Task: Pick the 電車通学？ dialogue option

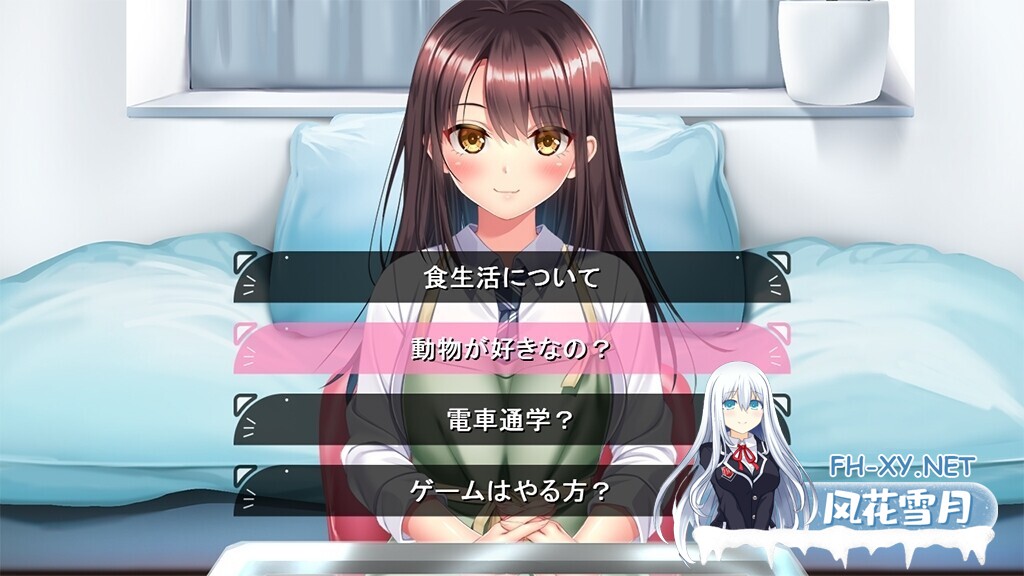Action: click(511, 420)
